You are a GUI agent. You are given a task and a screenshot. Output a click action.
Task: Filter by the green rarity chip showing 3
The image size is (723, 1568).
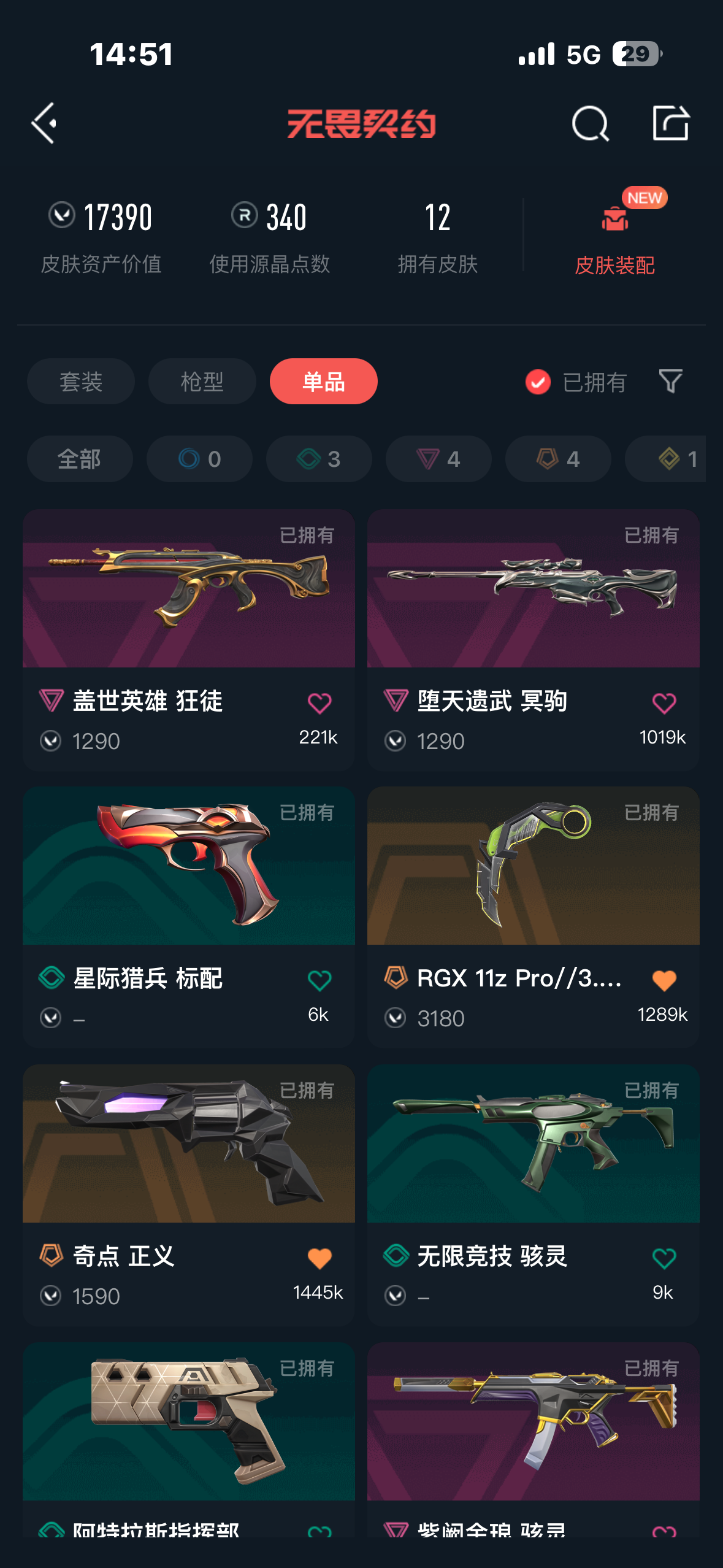[x=319, y=459]
